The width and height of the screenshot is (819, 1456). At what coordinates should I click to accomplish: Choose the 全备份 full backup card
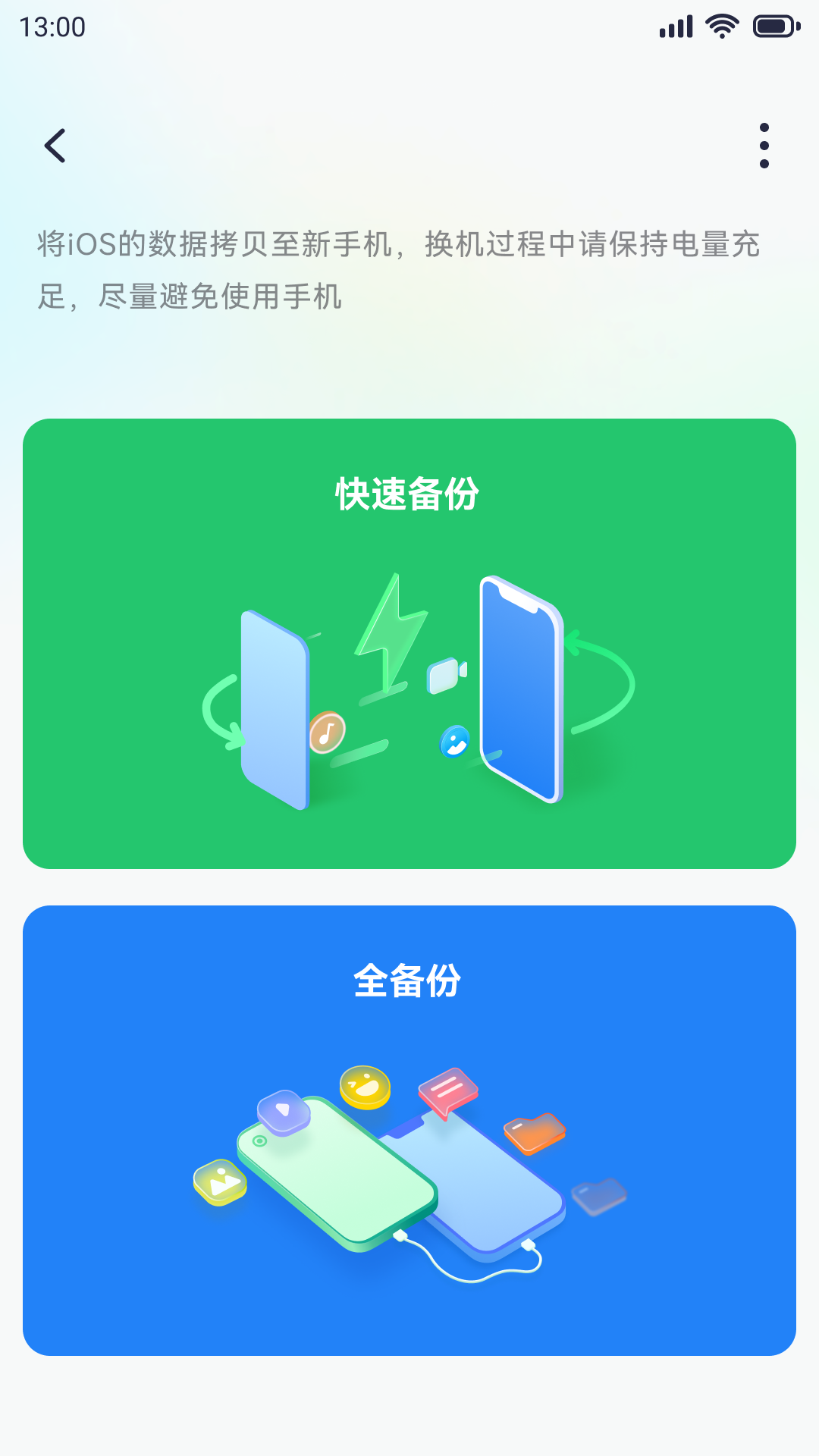click(x=409, y=1130)
